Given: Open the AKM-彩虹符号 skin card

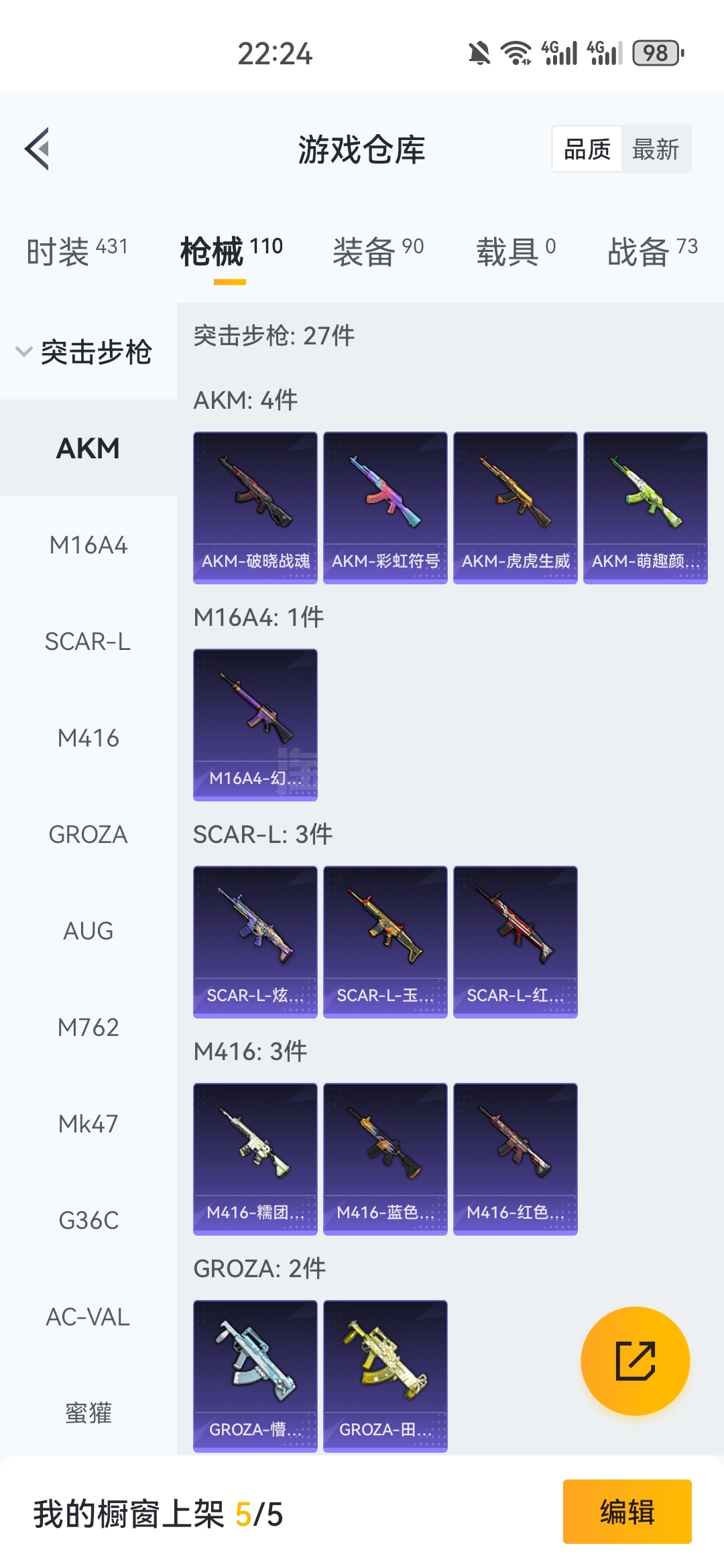Looking at the screenshot, I should coord(385,507).
